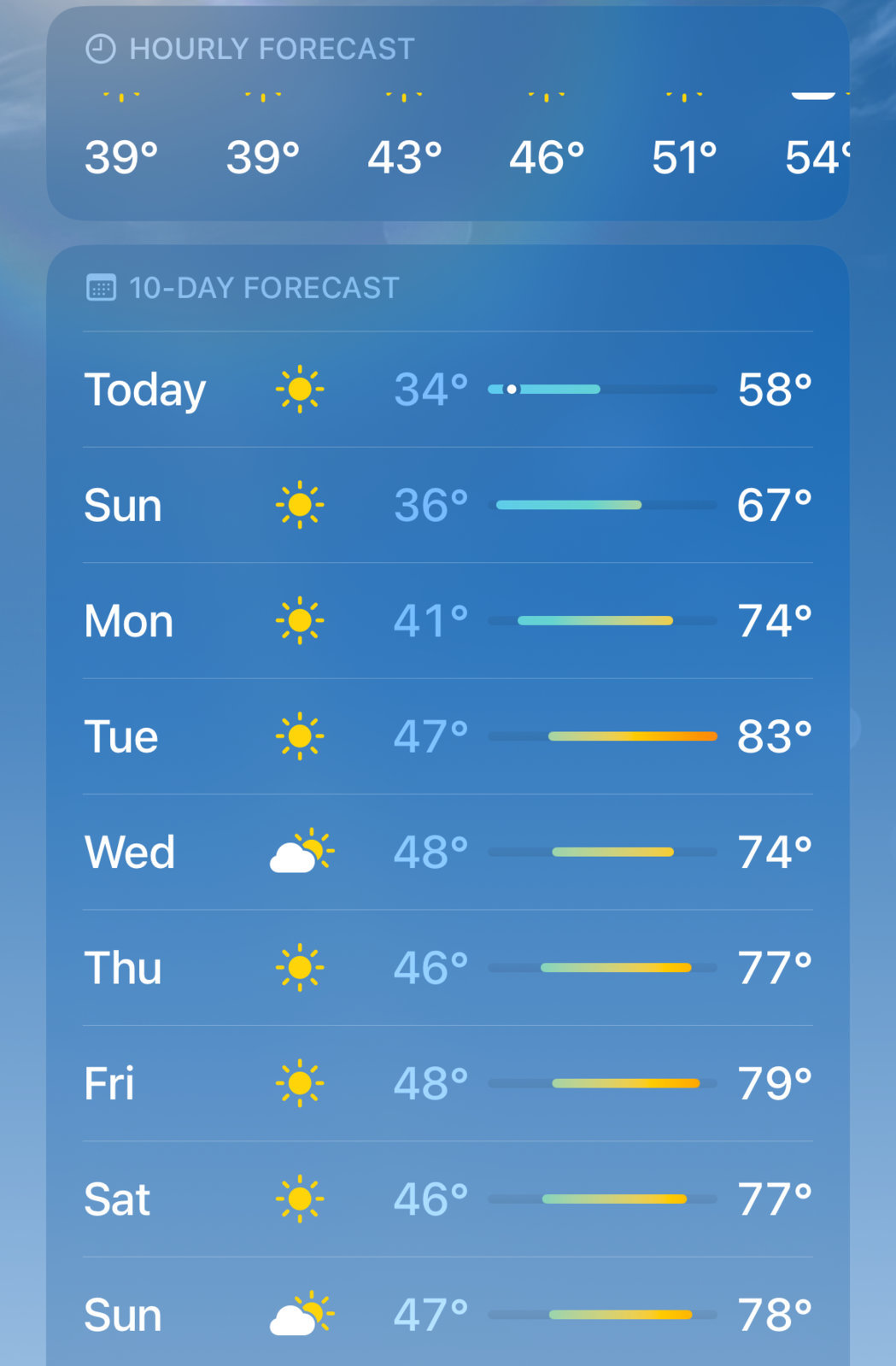
Task: View Monday's forecast details
Action: (x=448, y=621)
